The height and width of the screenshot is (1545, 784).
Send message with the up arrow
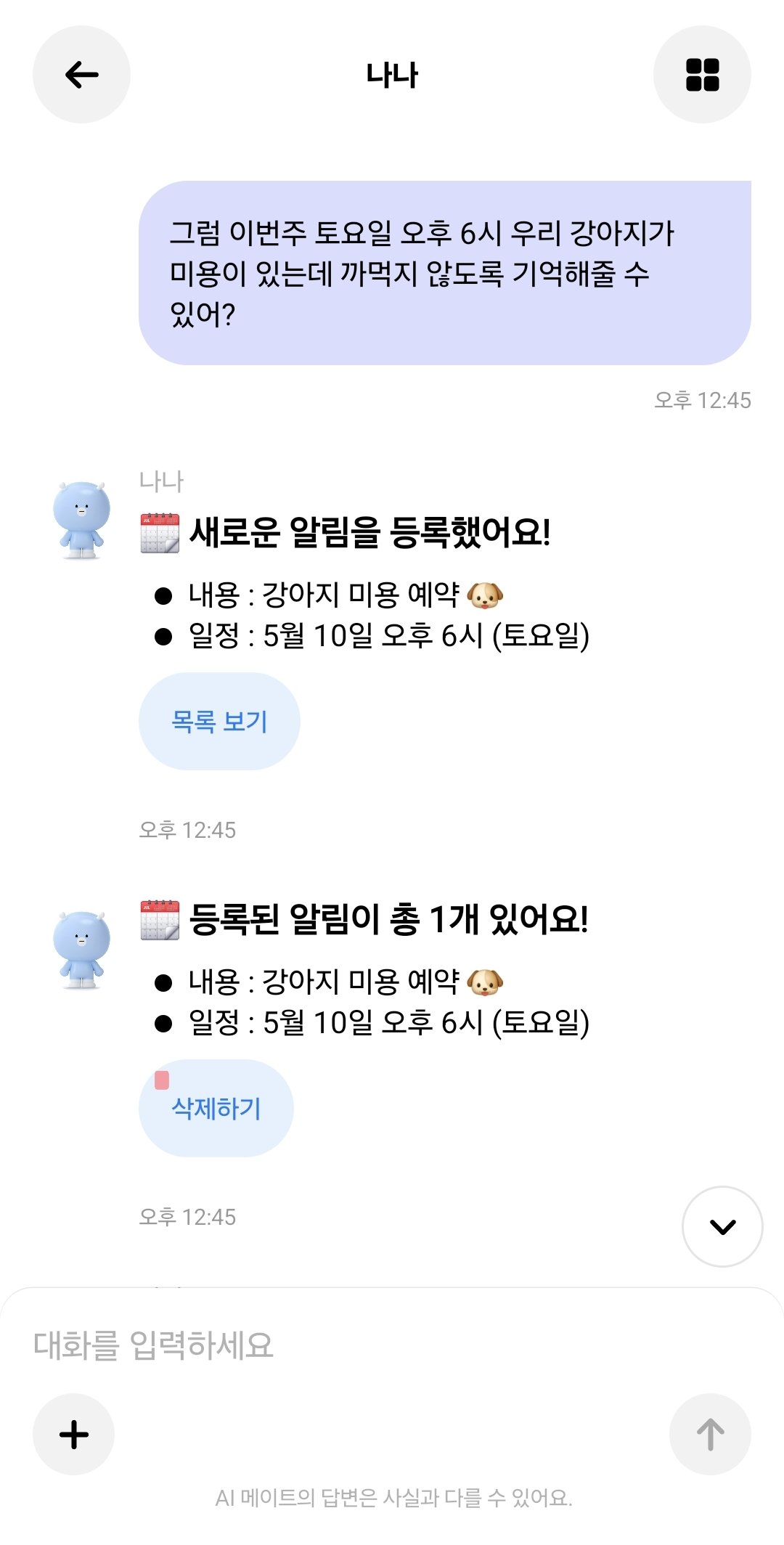point(710,1434)
